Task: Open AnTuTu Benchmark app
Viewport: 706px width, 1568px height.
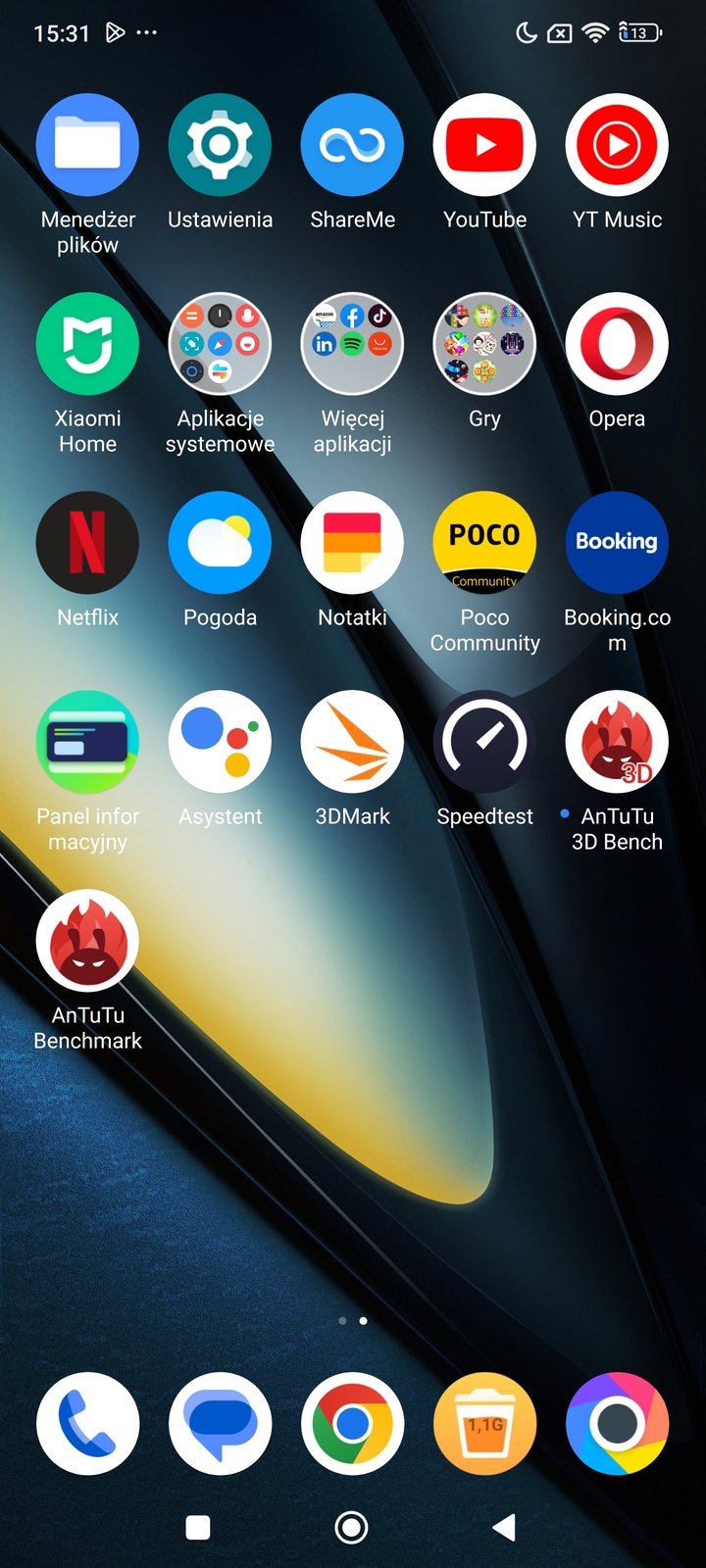Action: (x=87, y=941)
